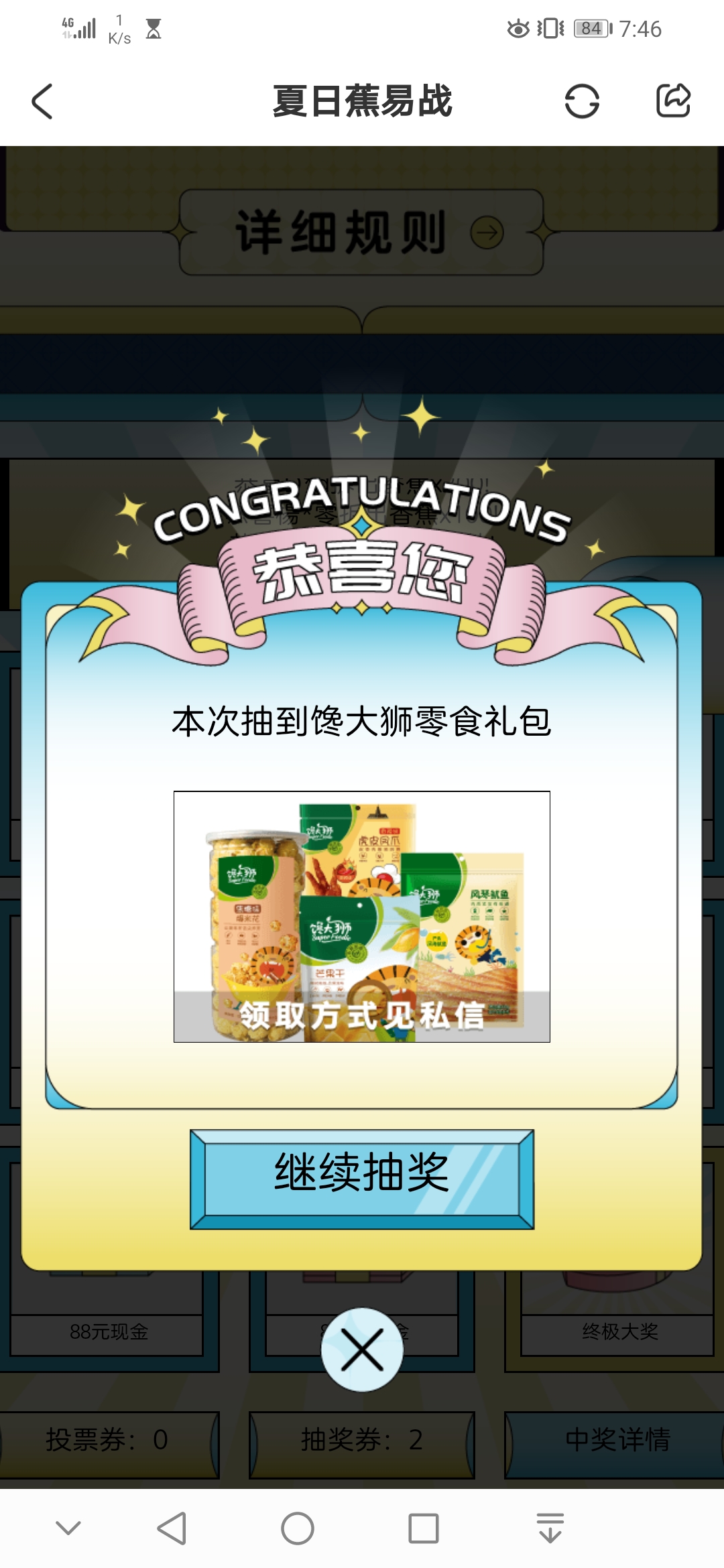
Task: Tap 继续抽奖 to draw again
Action: point(362,1179)
